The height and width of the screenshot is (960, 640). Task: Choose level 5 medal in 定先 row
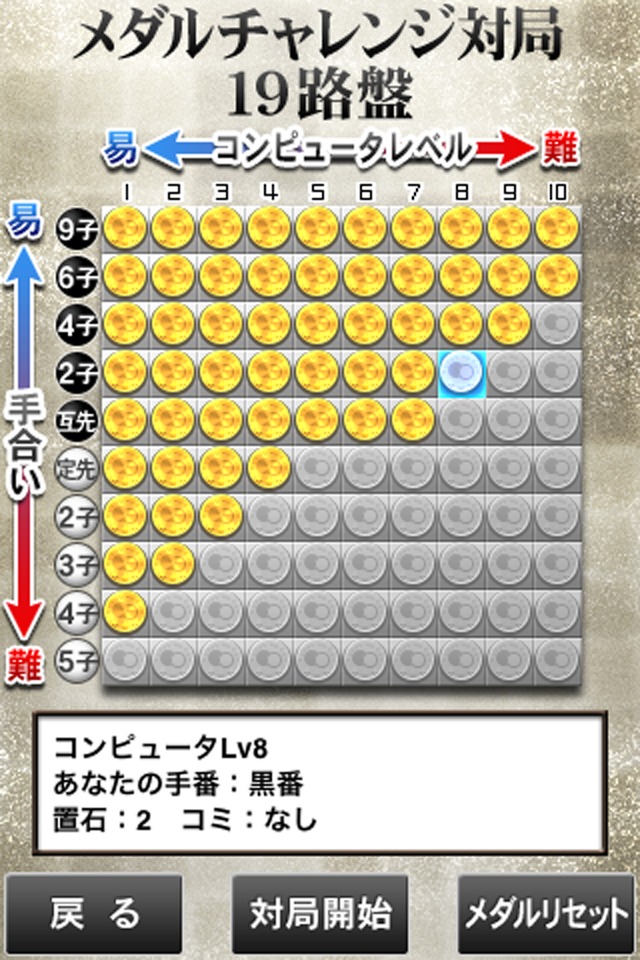[317, 467]
